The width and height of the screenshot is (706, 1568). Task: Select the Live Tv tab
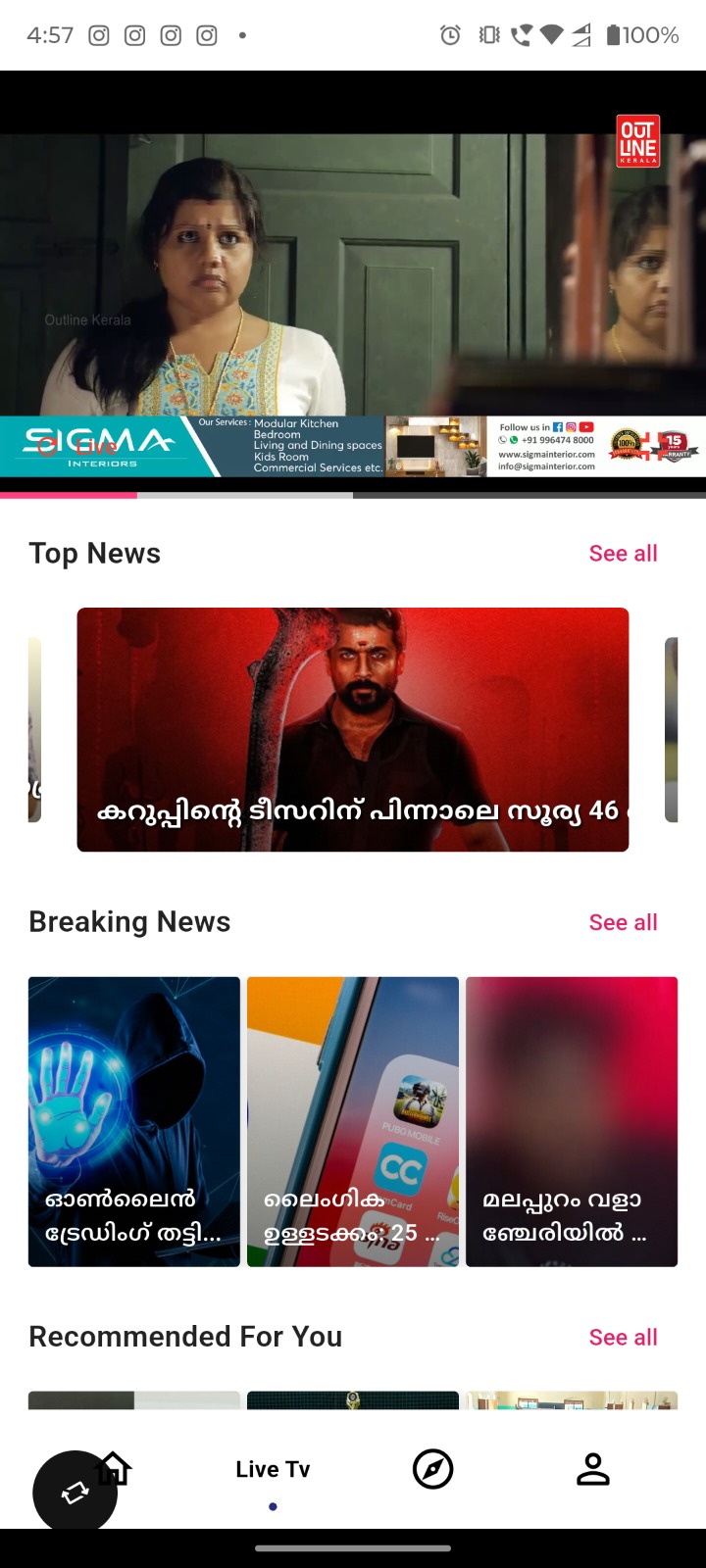(273, 1470)
